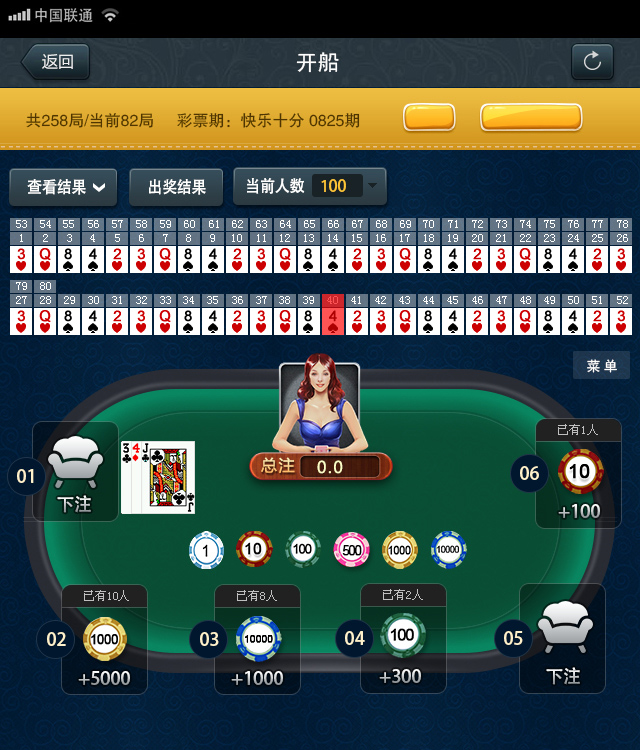Select the red 10 value chip
The height and width of the screenshot is (750, 640).
pyautogui.click(x=254, y=550)
